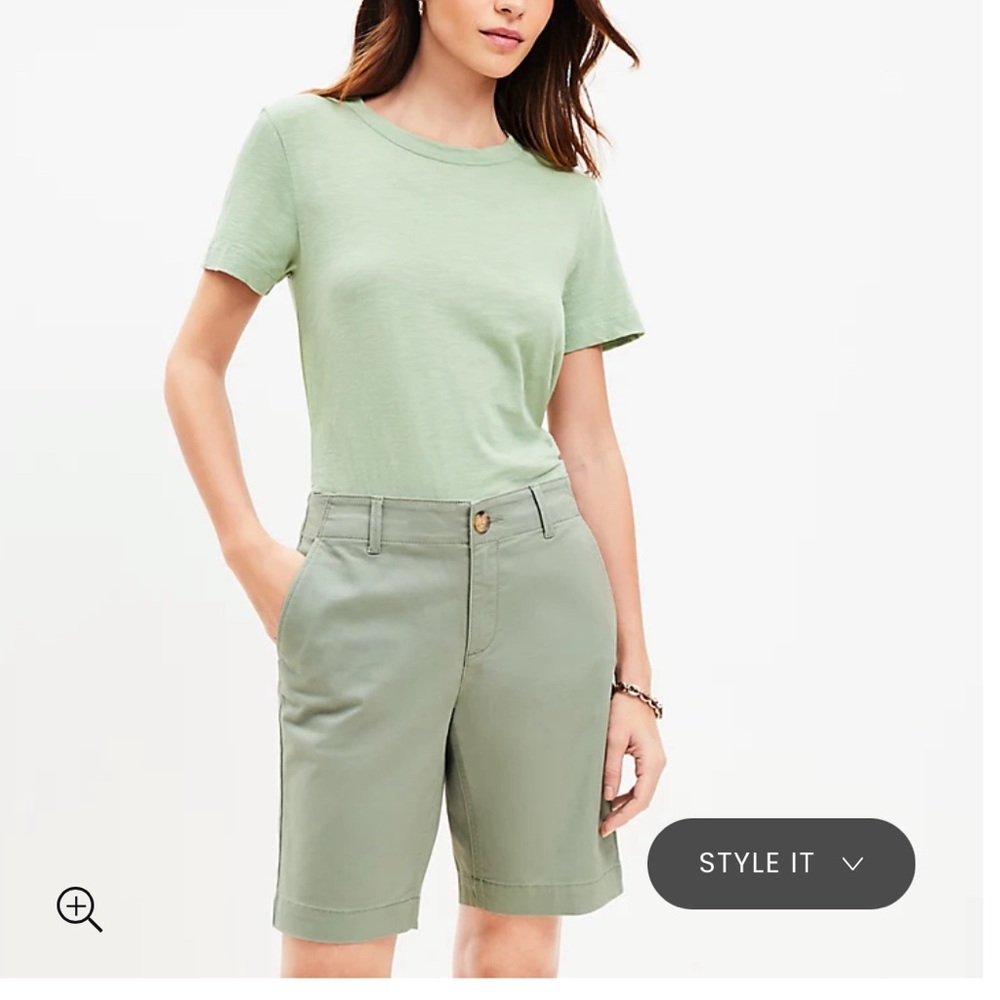Expand the Style It button

pos(781,863)
